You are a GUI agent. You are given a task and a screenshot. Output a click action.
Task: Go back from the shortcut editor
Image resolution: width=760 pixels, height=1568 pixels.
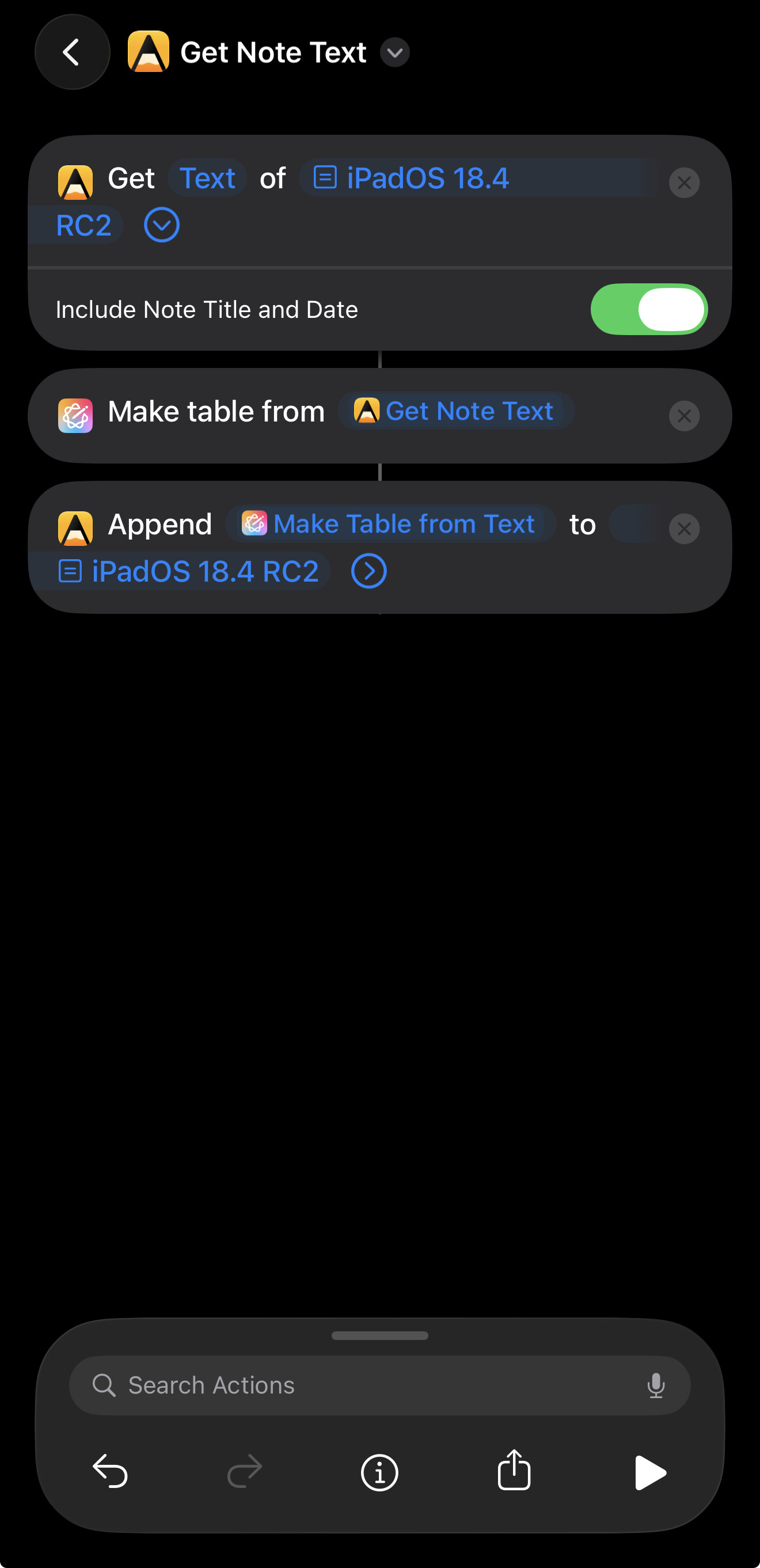pos(72,52)
